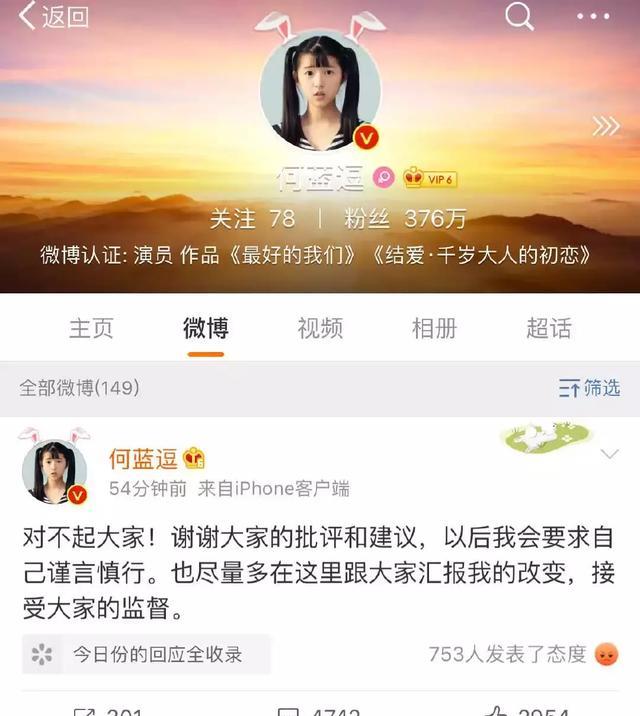Open search from the top bar
Screen dimensions: 640x716
coord(519,17)
